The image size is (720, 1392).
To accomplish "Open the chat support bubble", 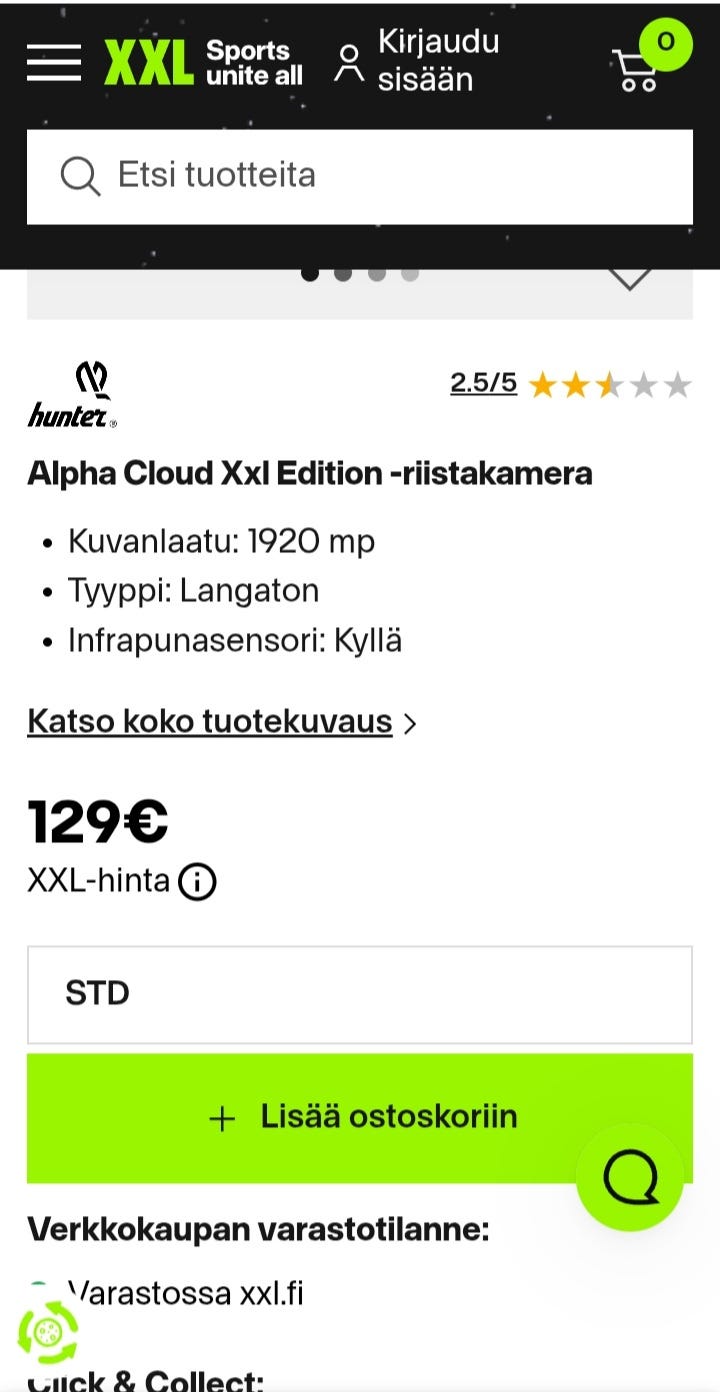I will coord(630,1177).
